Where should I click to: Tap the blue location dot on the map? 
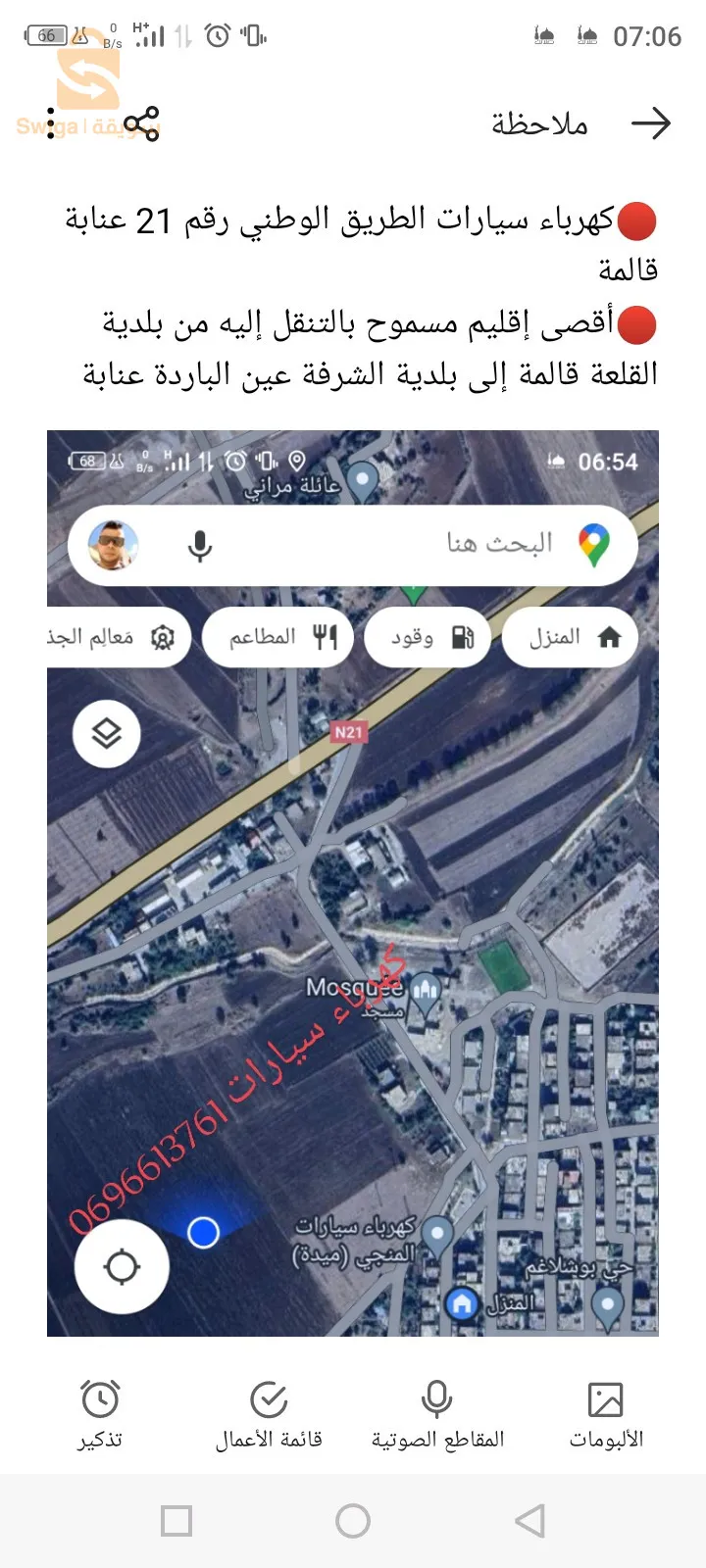[x=204, y=1232]
